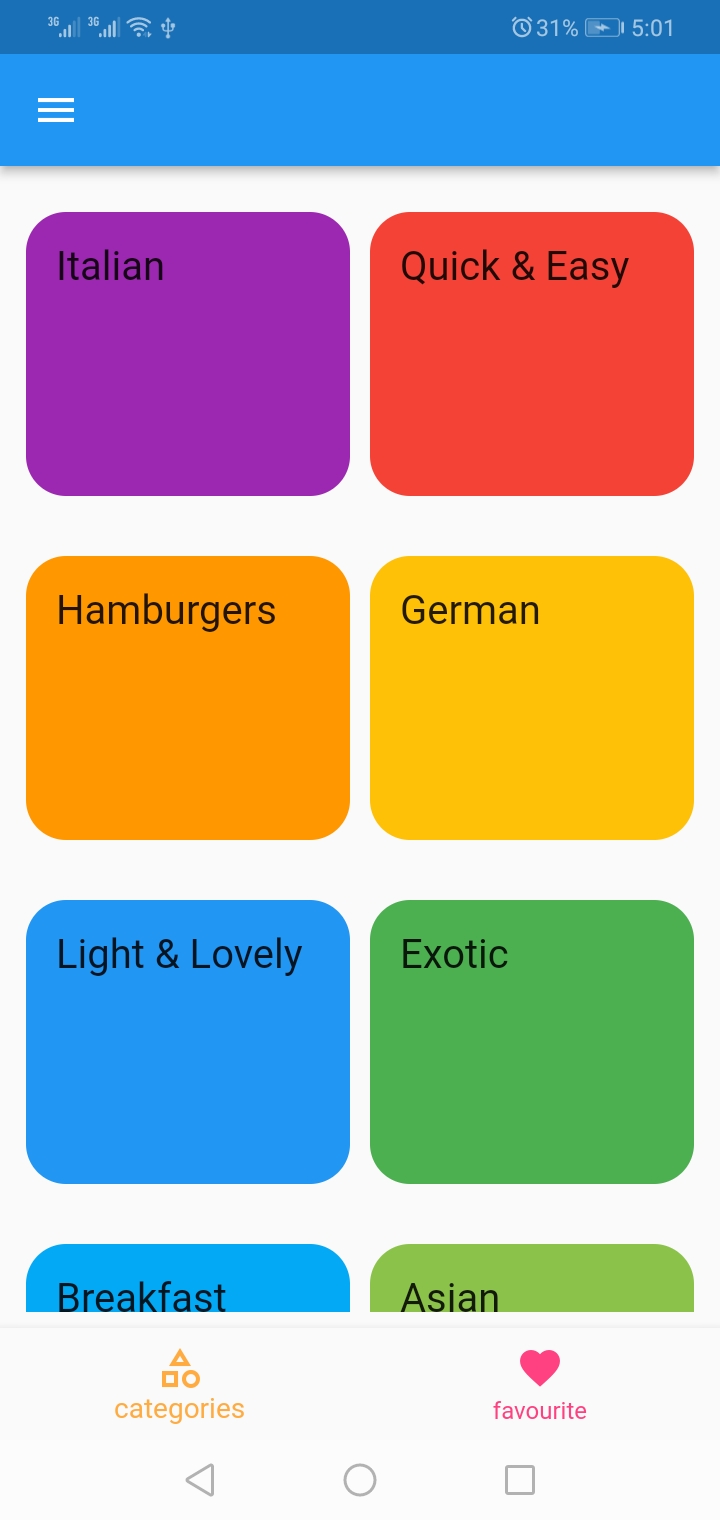This screenshot has height=1520, width=720.
Task: Tap the back navigation button
Action: click(x=200, y=1480)
